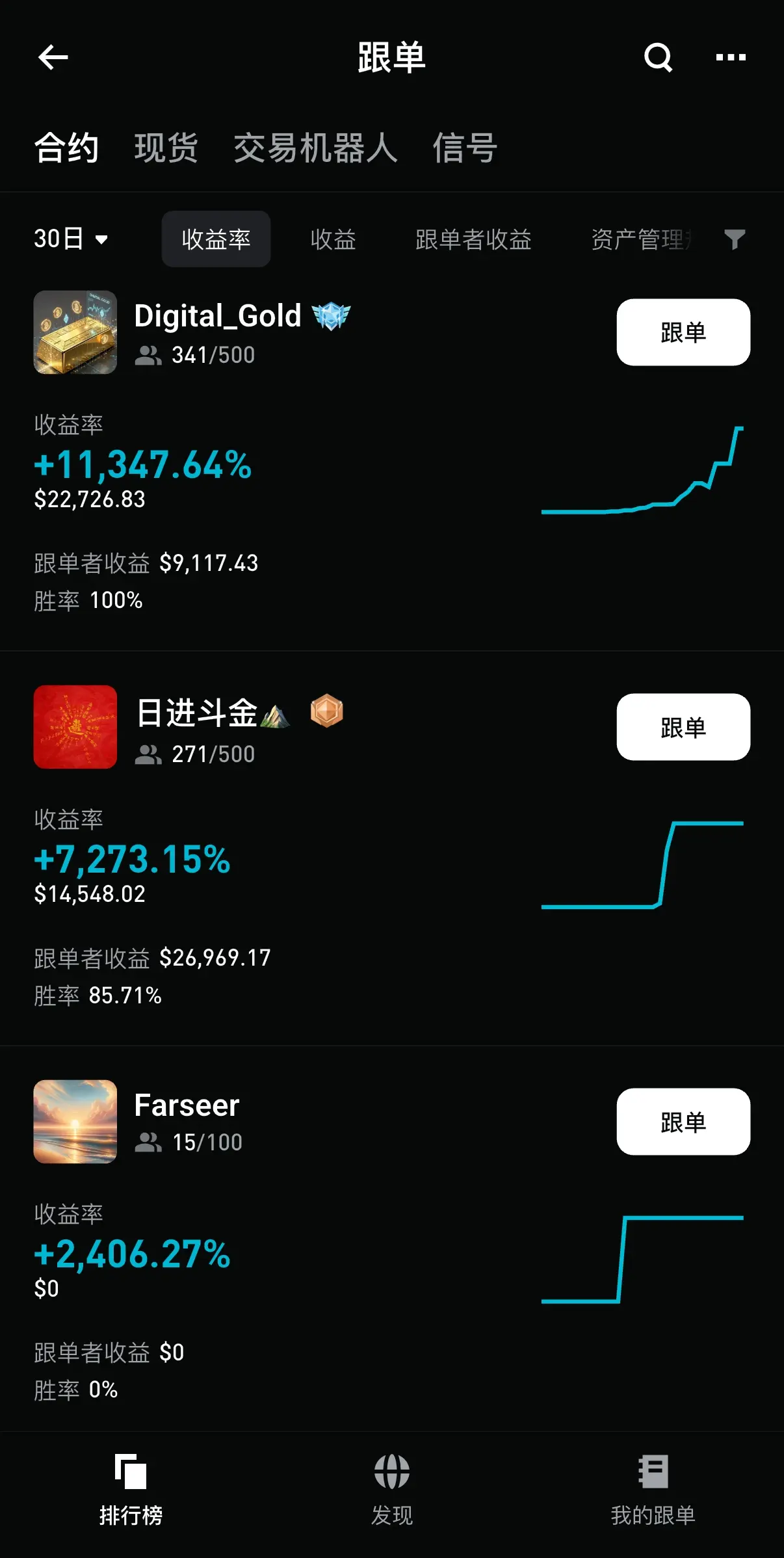The image size is (784, 1558).
Task: Open Digital_Gold trader profile
Action: (x=217, y=316)
